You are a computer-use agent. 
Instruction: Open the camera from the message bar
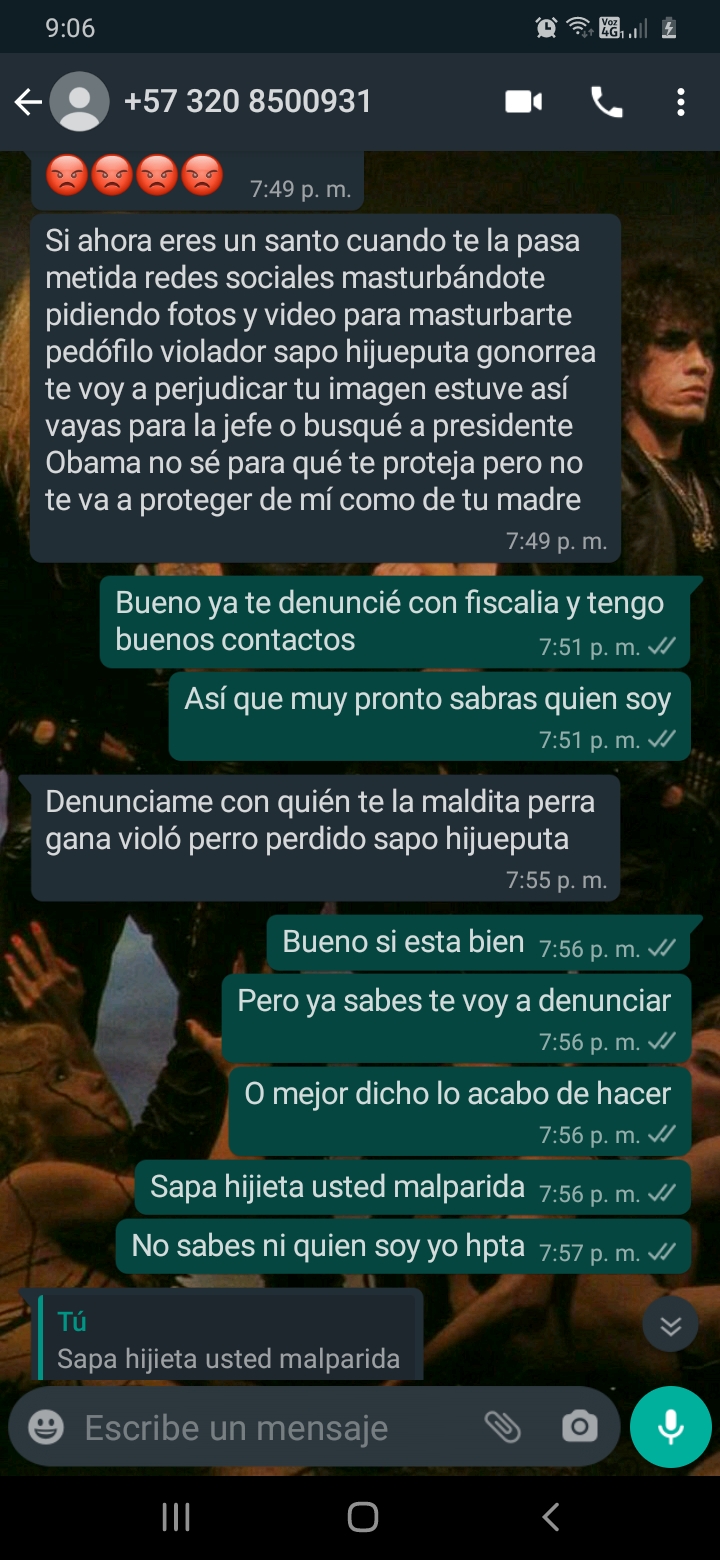pyautogui.click(x=579, y=1427)
